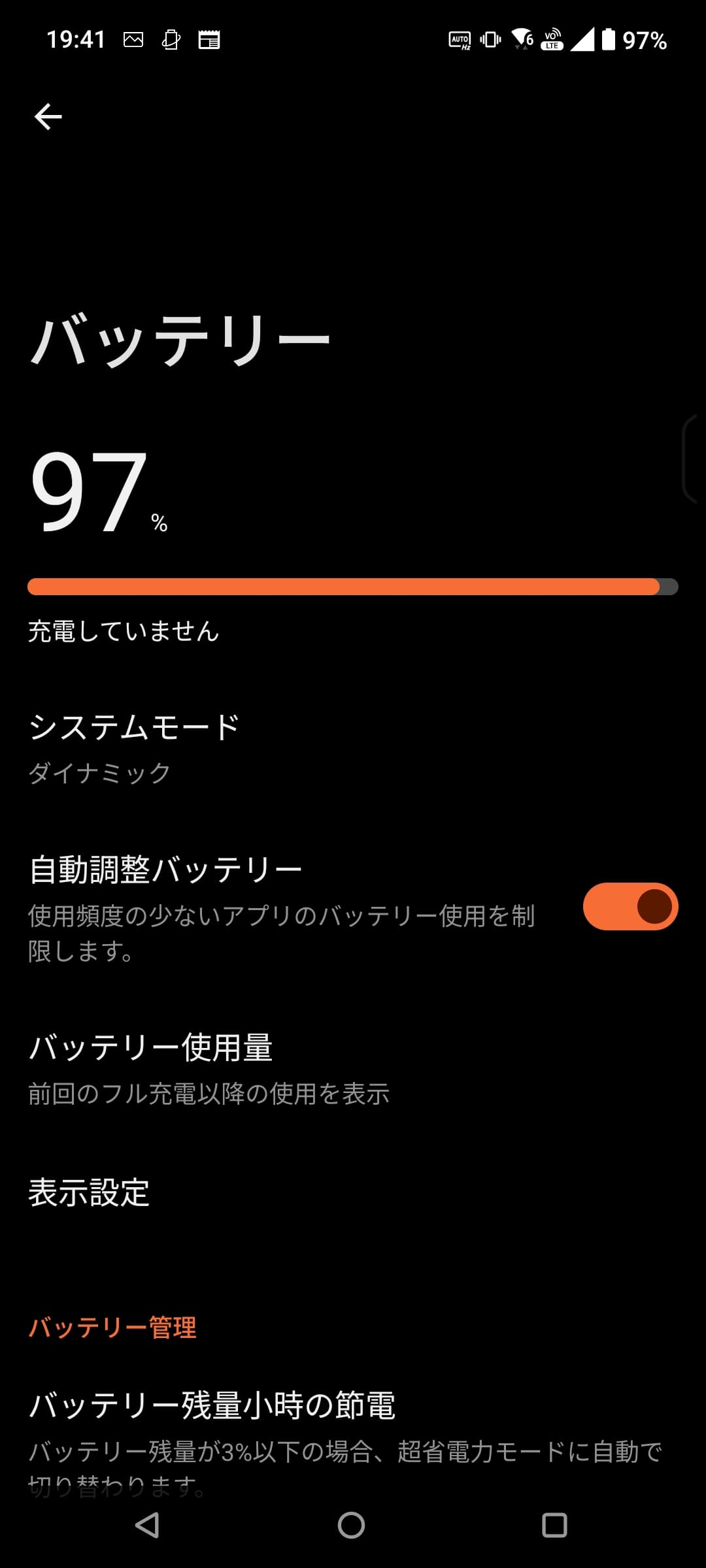
Task: Tap the back arrow to exit battery settings
Action: click(47, 116)
